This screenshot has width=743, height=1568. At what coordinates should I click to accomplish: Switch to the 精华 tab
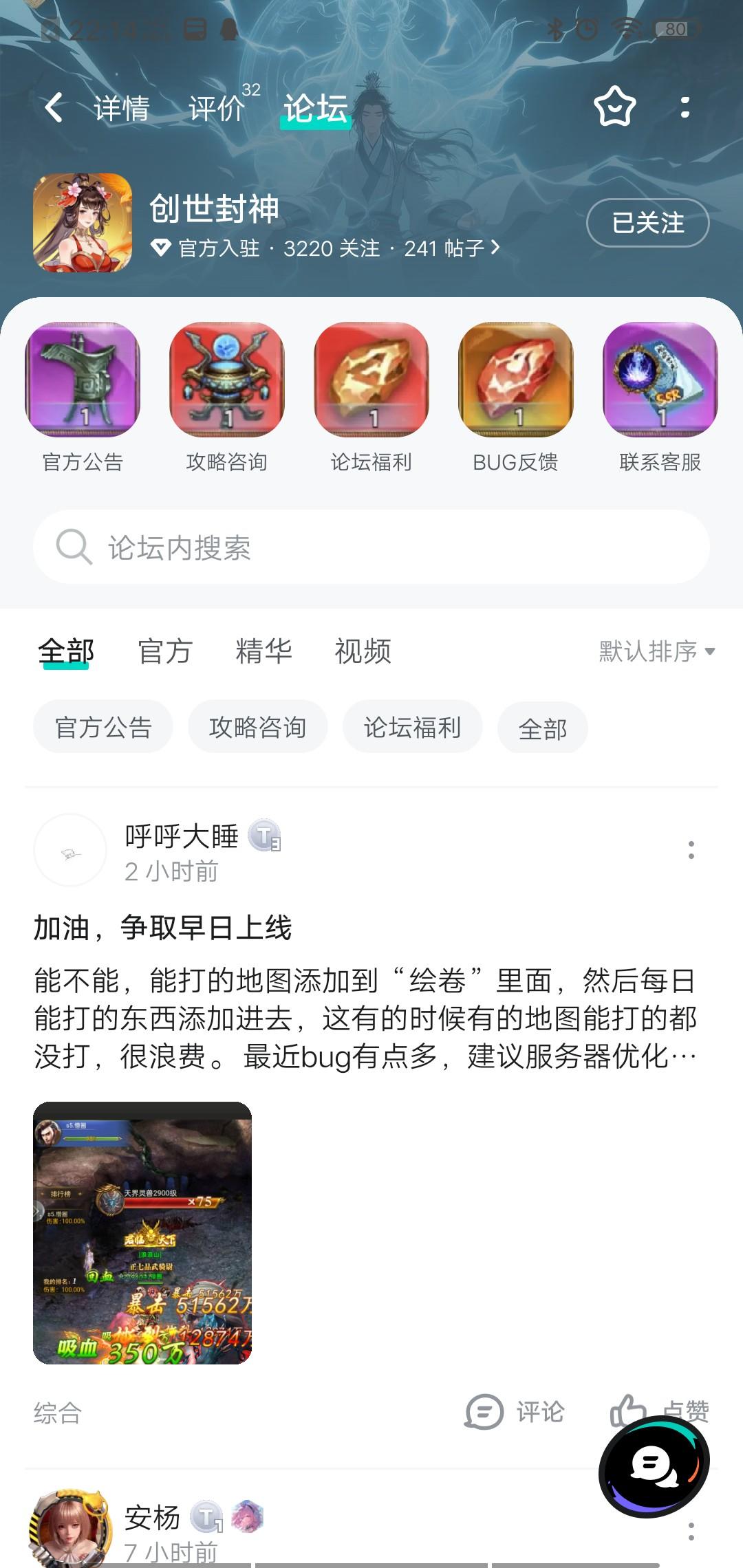[x=265, y=651]
